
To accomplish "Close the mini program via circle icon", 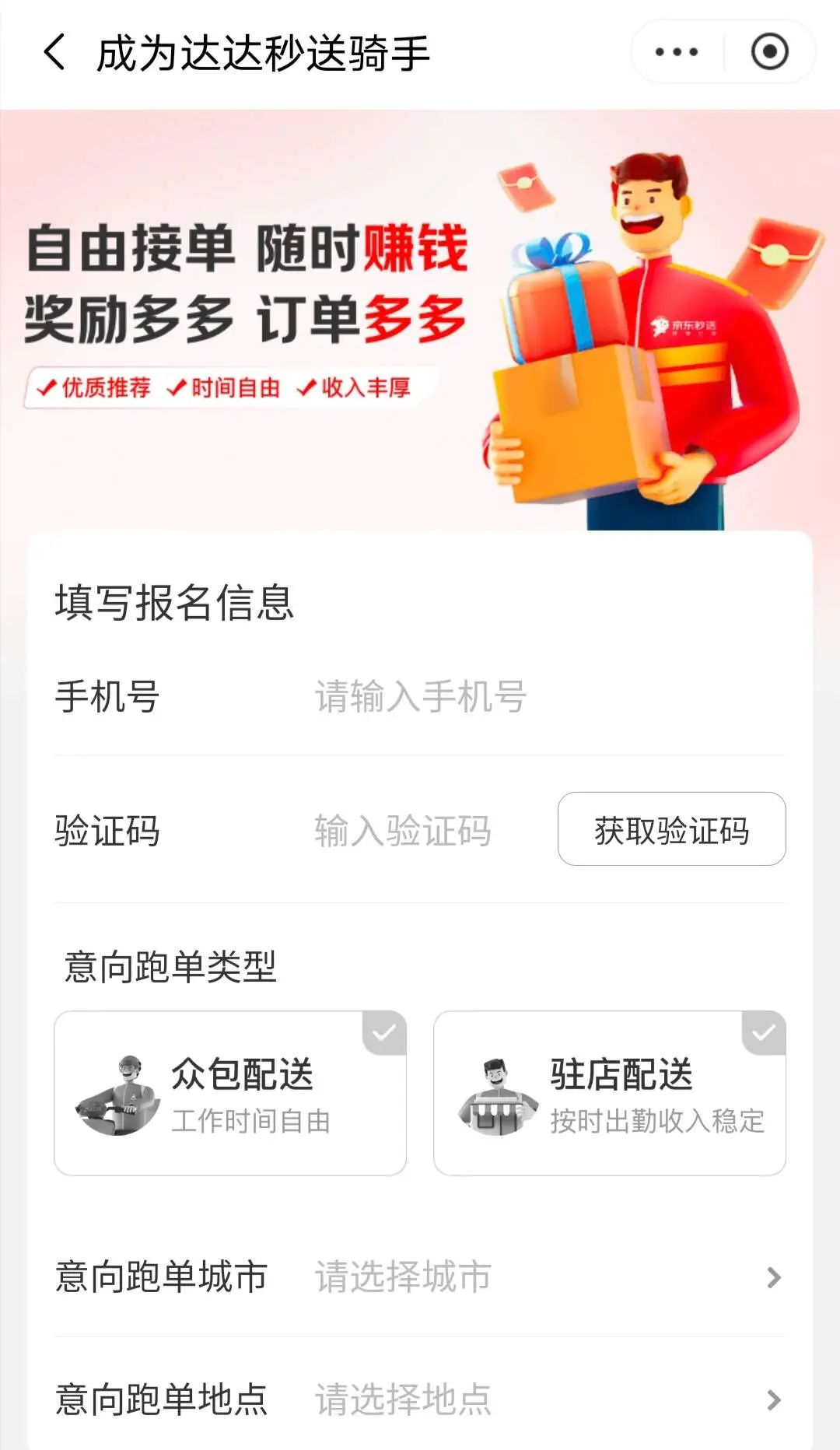I will (769, 52).
